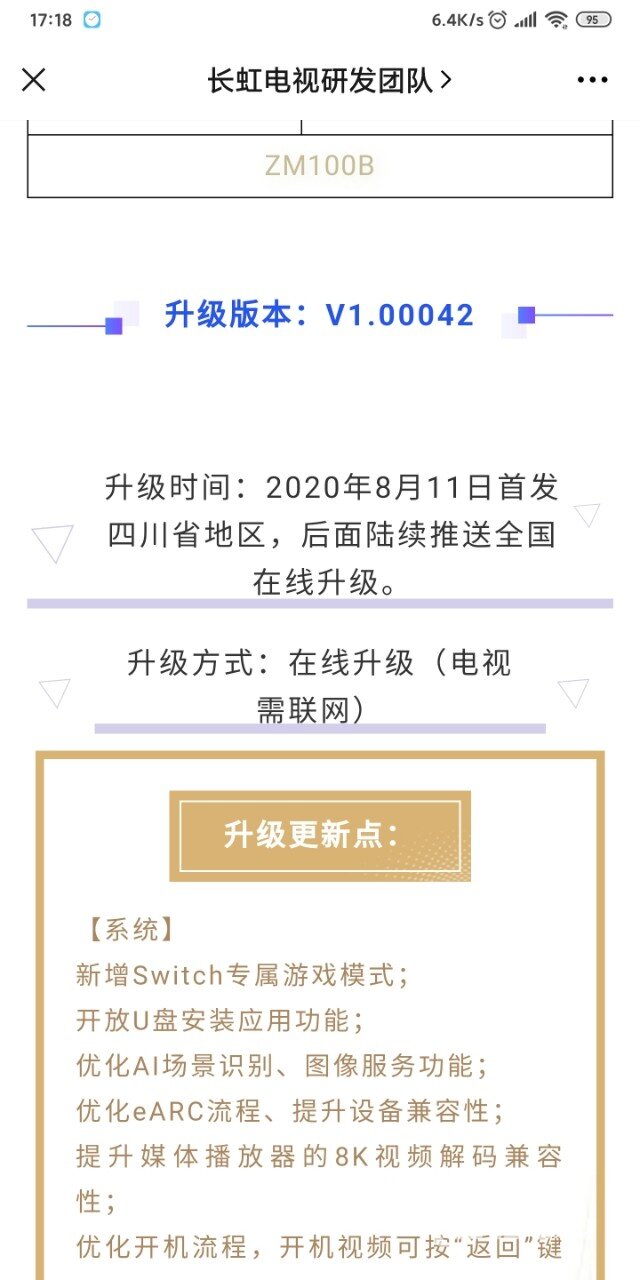Close the article page
Image resolution: width=640 pixels, height=1280 pixels.
click(34, 80)
